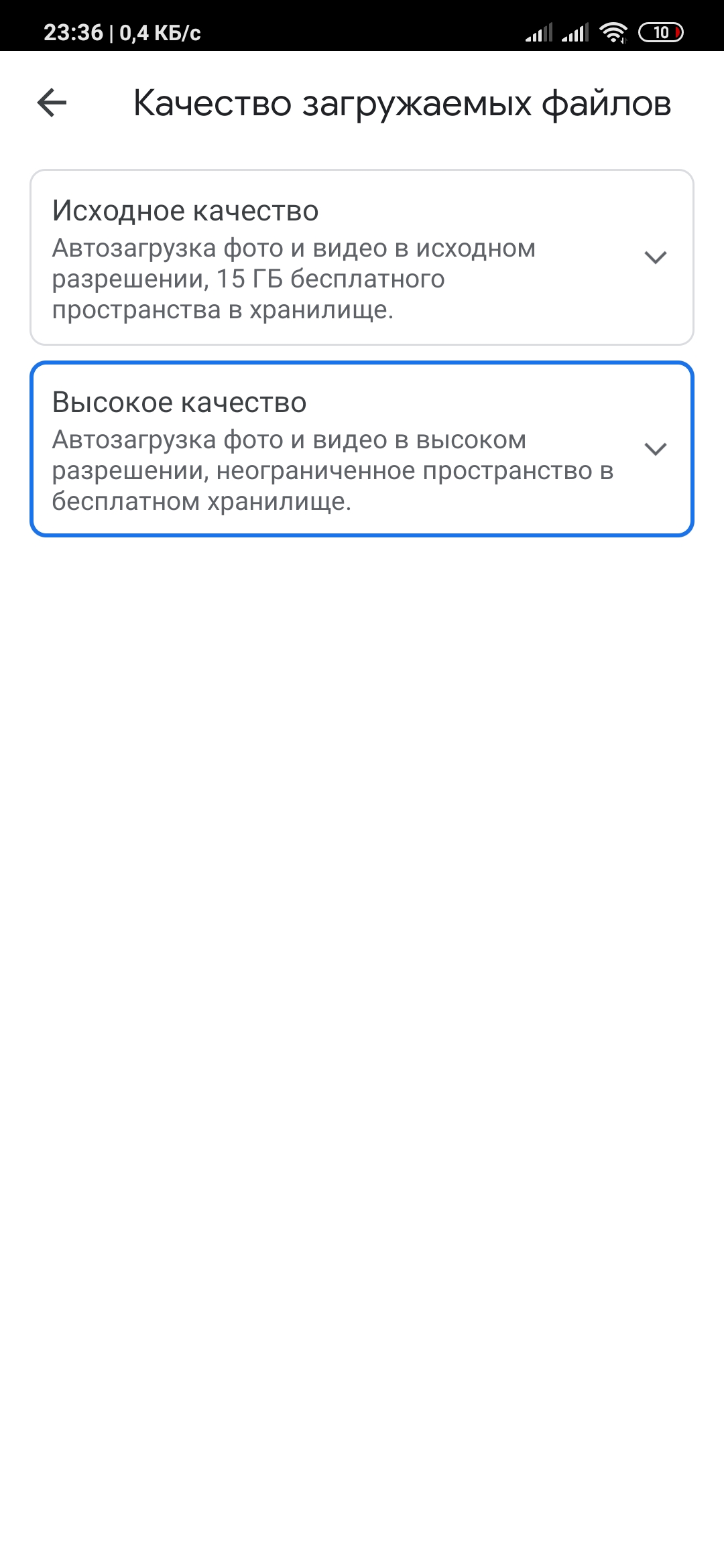The height and width of the screenshot is (1568, 724).
Task: Go back using the top-left arrow
Action: click(x=52, y=103)
